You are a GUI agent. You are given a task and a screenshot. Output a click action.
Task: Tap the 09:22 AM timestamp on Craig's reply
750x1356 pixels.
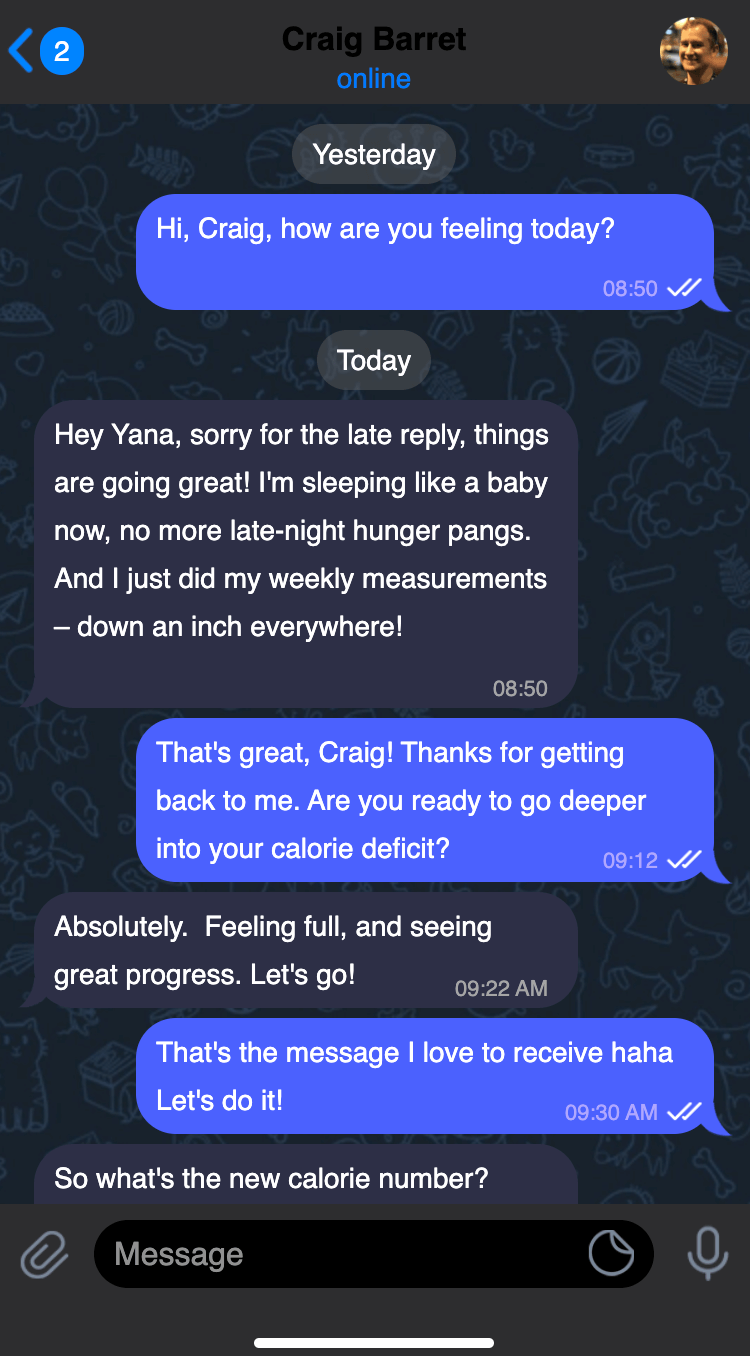click(502, 988)
